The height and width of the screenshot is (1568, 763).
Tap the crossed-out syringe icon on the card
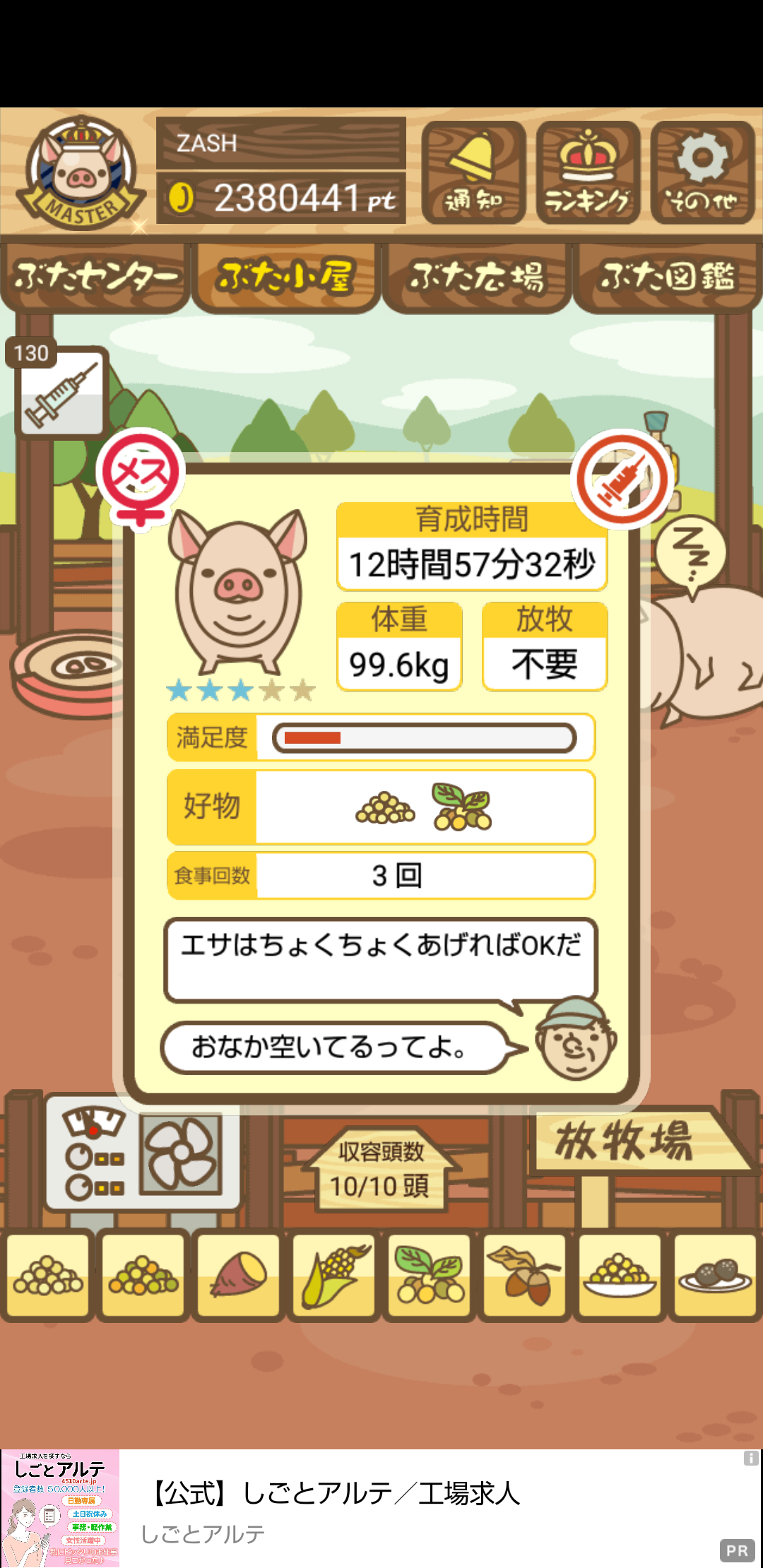(622, 480)
